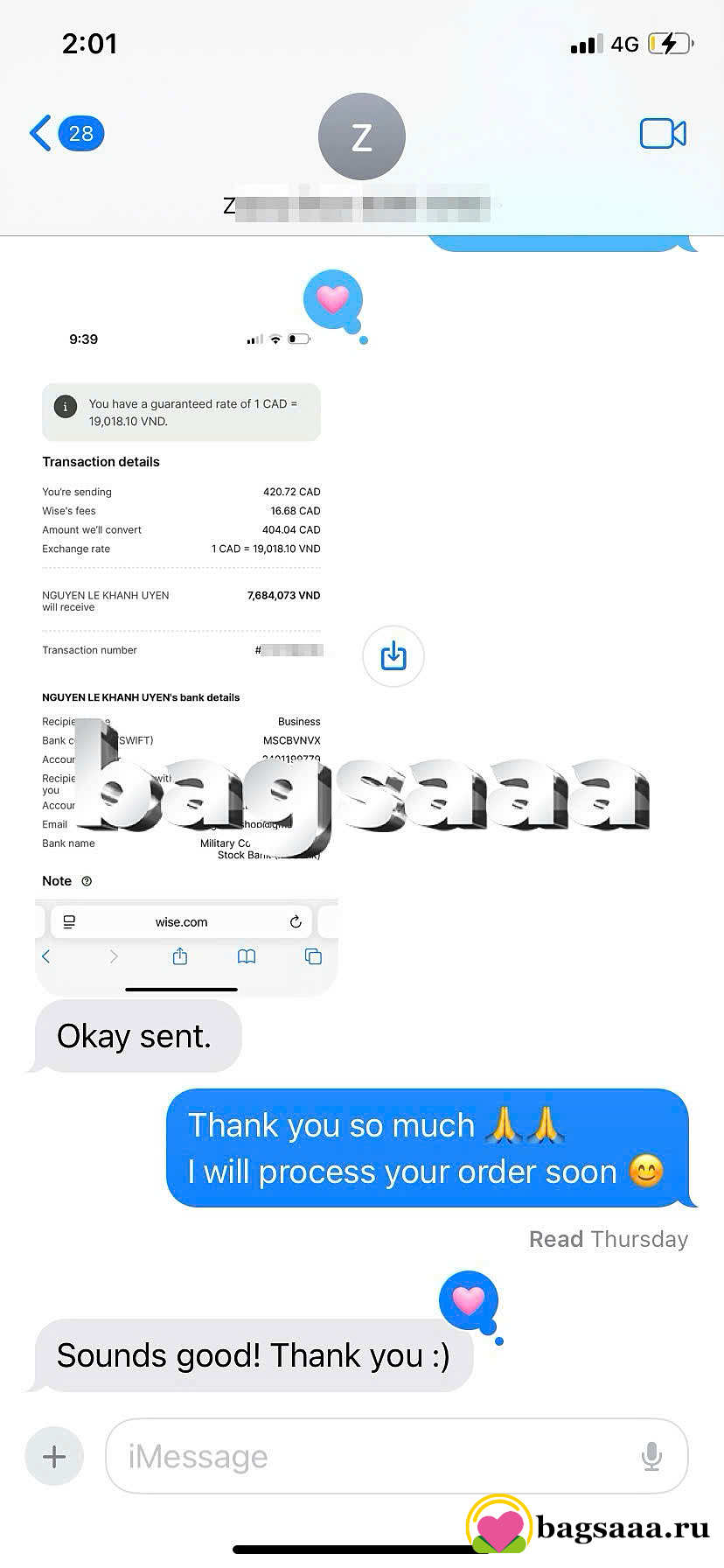724x1568 pixels.
Task: Go back to the messages list
Action: 66,133
